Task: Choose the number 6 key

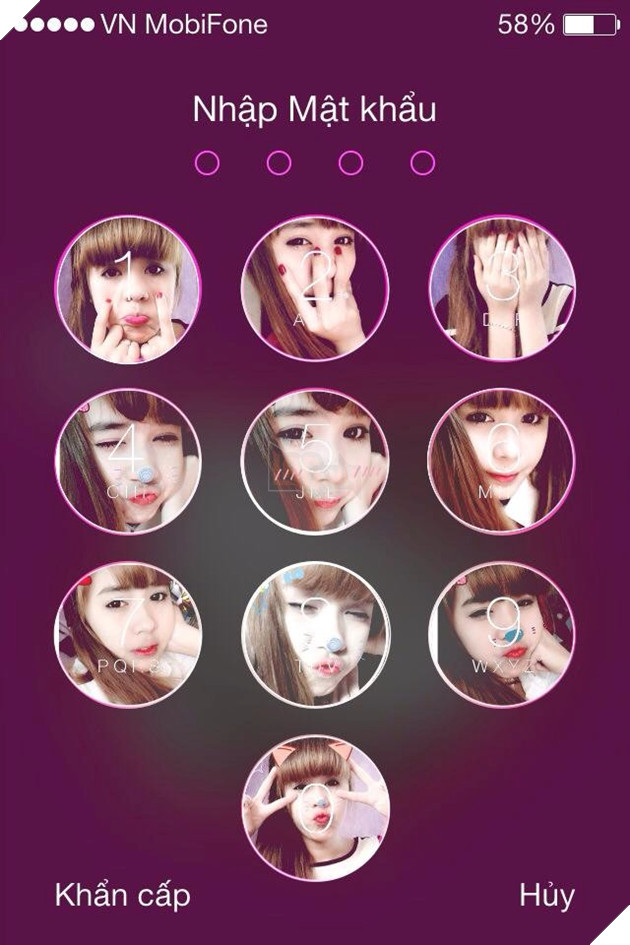Action: click(x=502, y=461)
